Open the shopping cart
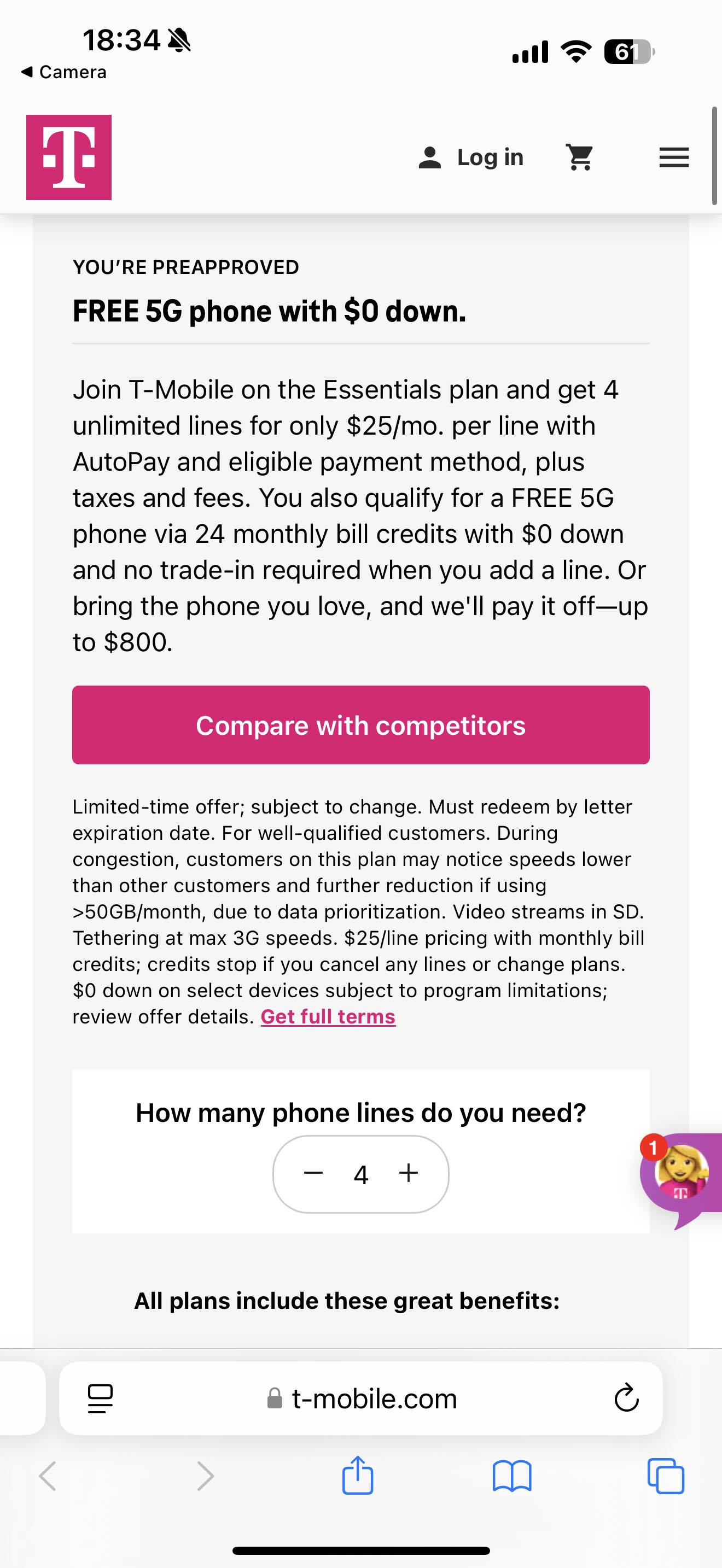722x1568 pixels. click(x=580, y=157)
